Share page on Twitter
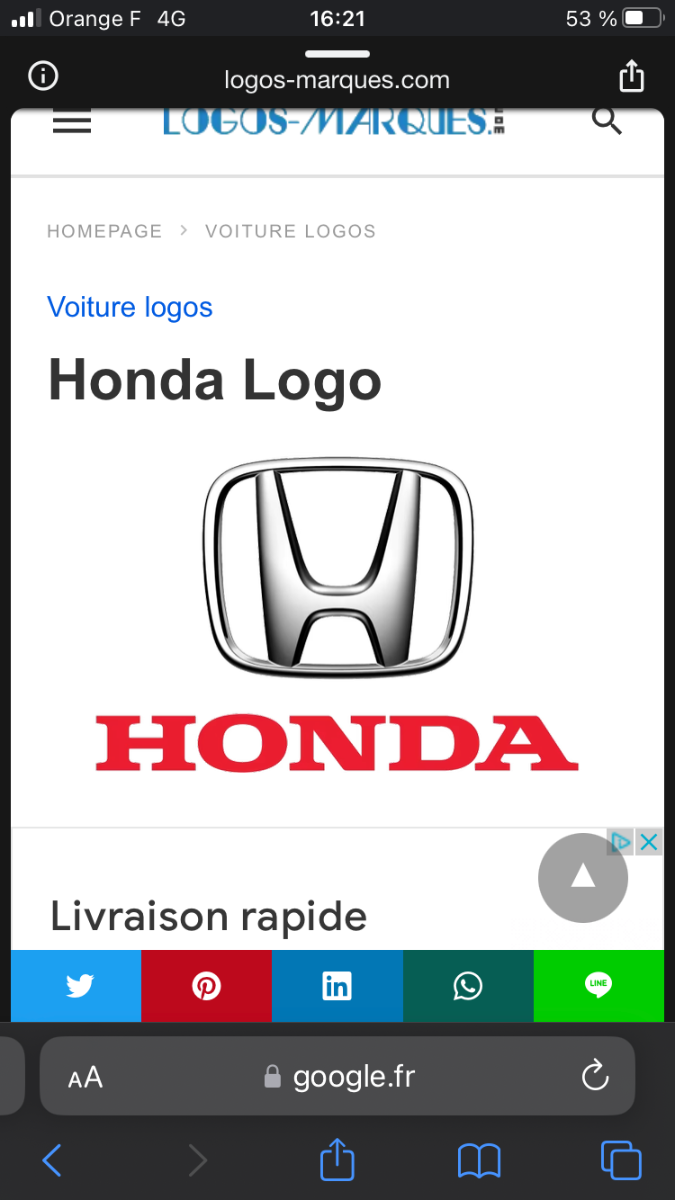Viewport: 675px width, 1200px height. point(77,986)
